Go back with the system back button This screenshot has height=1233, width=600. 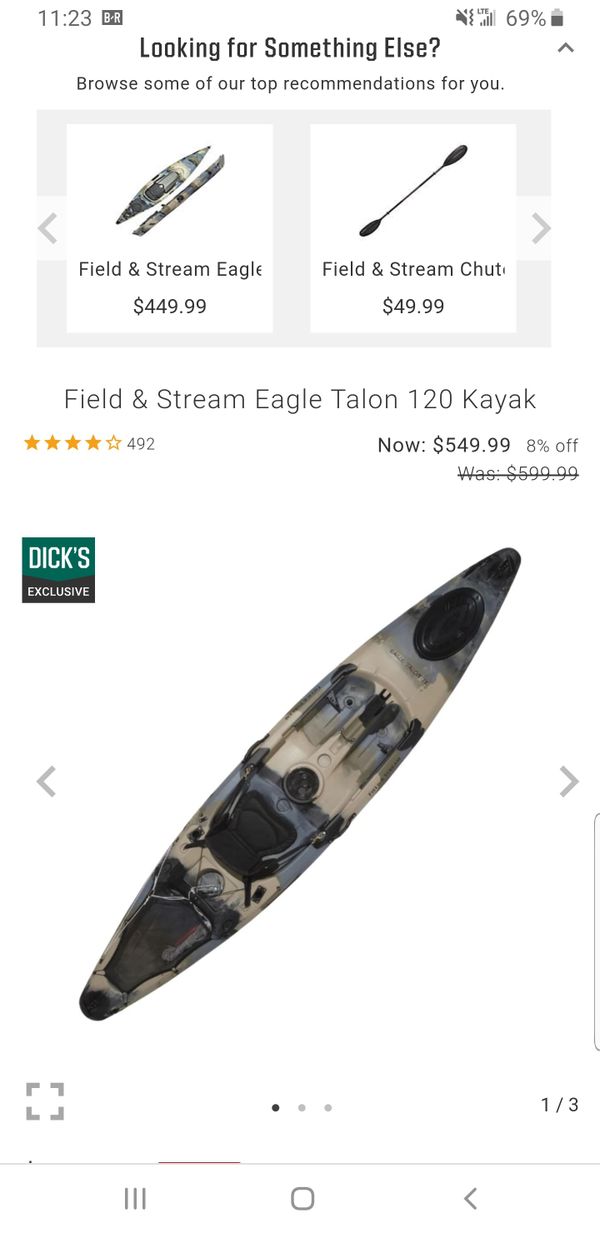[470, 1198]
